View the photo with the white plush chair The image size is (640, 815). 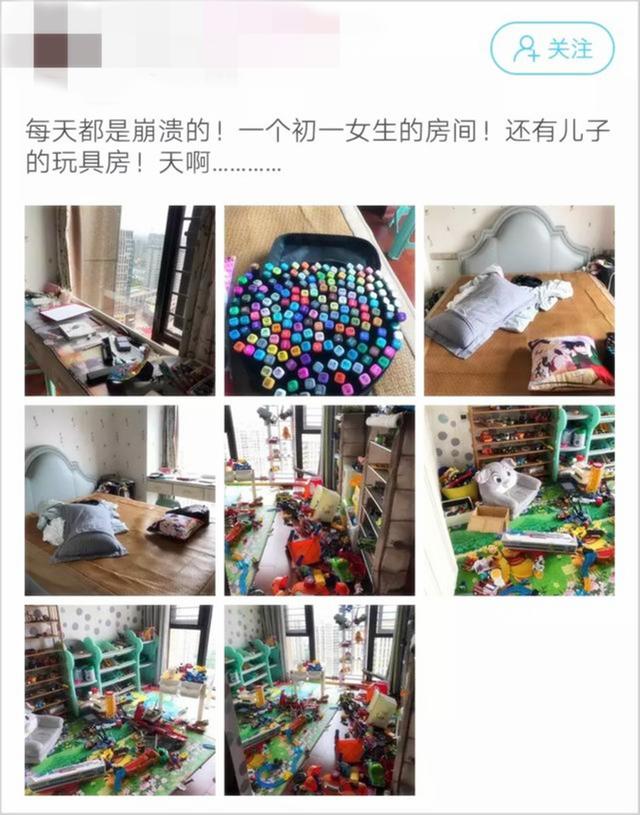[519, 500]
